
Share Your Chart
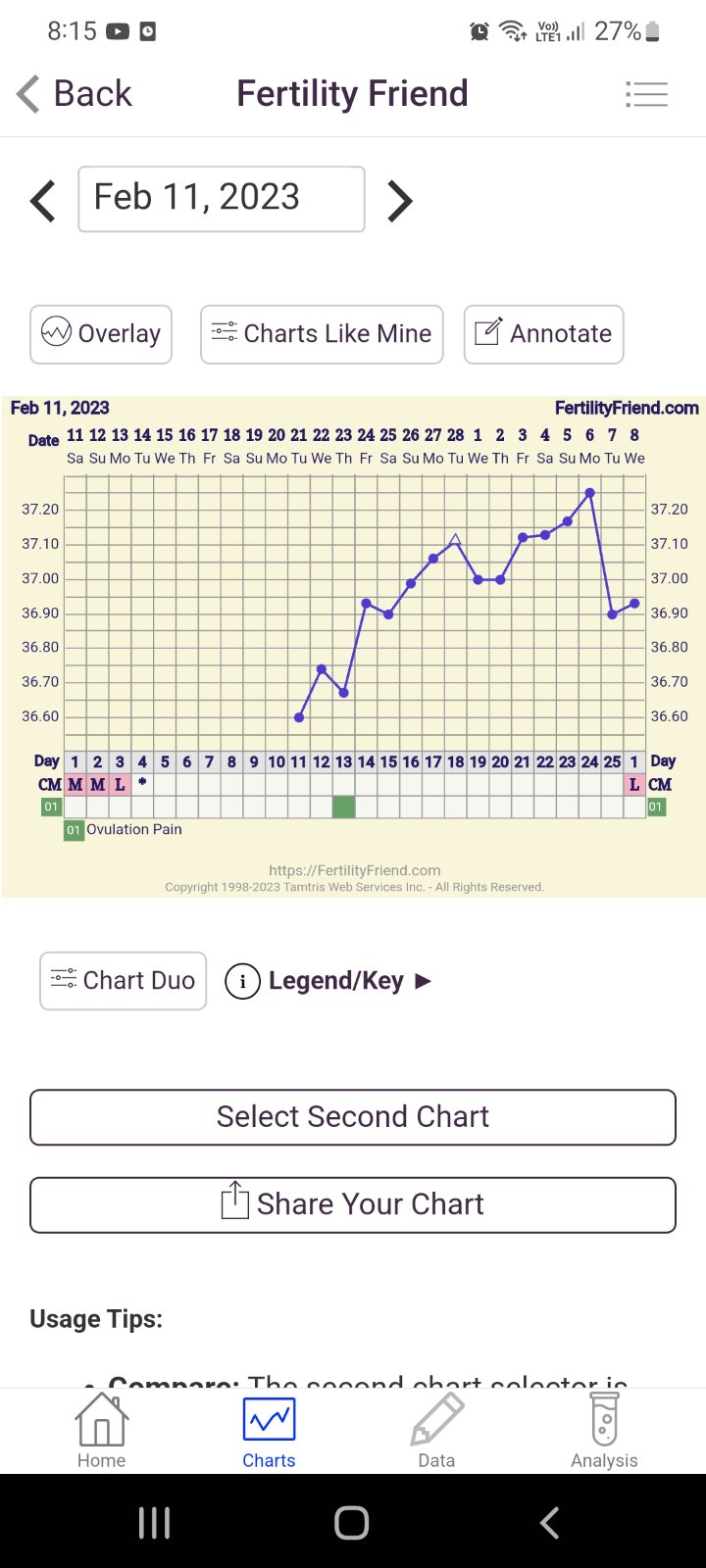[x=353, y=1204]
